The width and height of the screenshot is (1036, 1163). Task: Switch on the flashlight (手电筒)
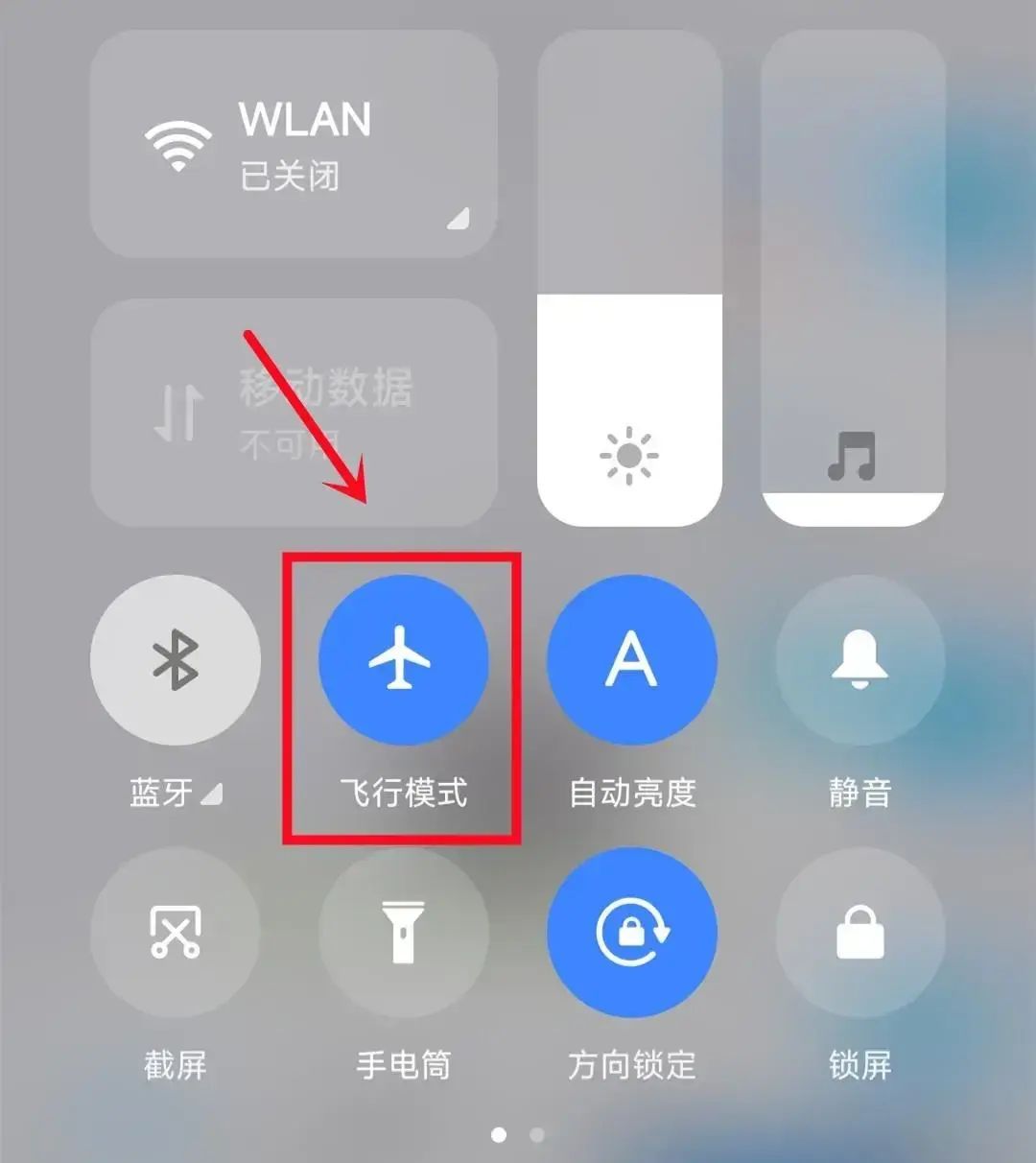pyautogui.click(x=403, y=932)
